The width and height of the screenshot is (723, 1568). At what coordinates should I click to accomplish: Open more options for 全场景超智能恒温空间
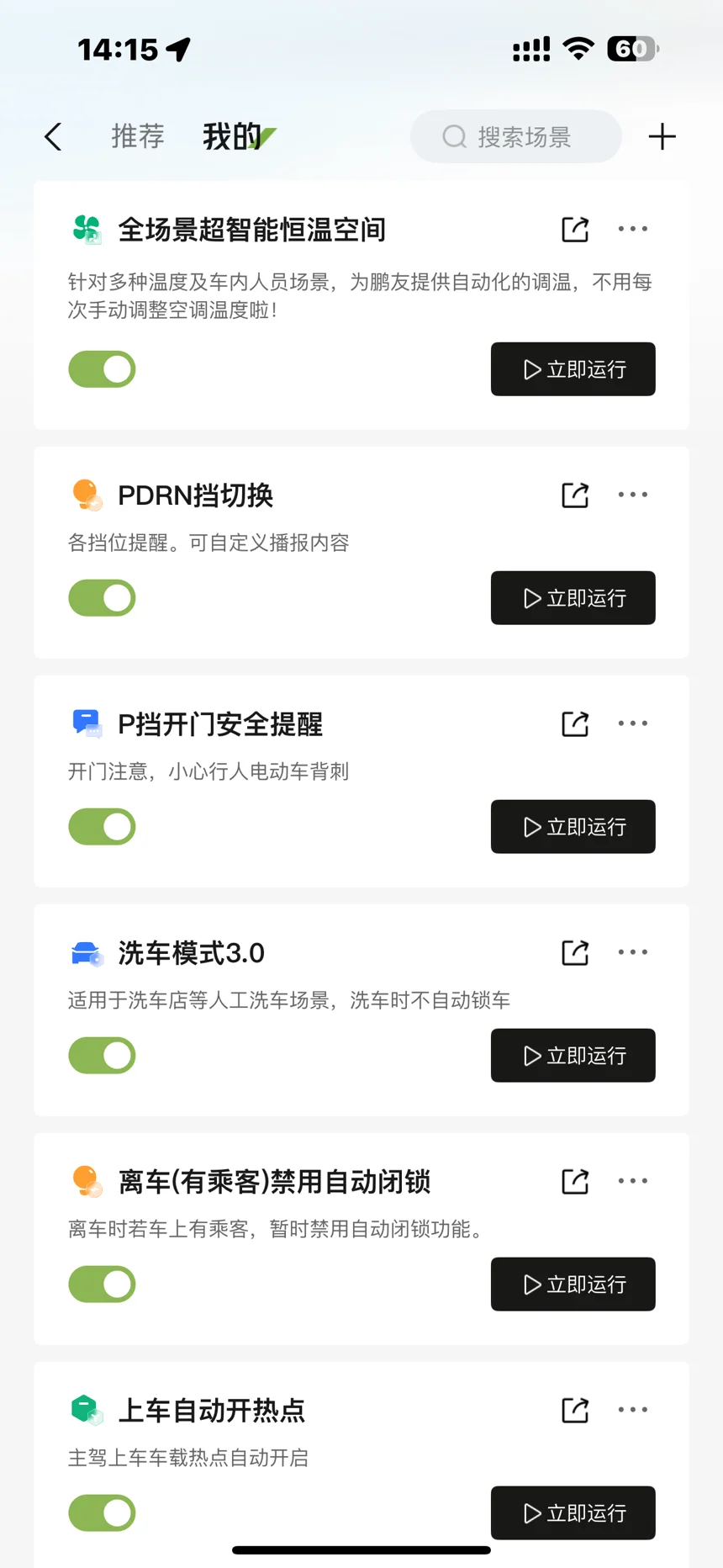(x=633, y=229)
